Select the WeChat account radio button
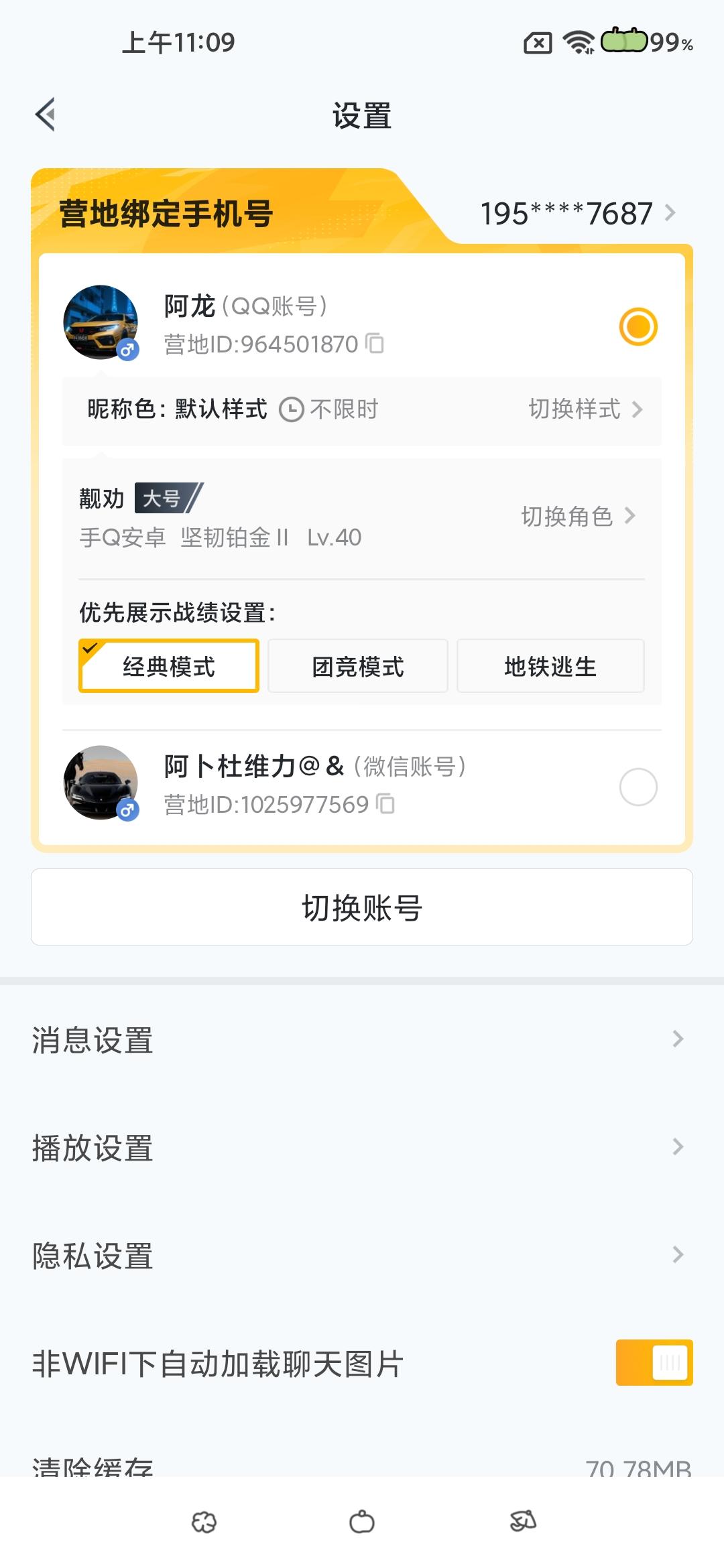The width and height of the screenshot is (724, 1568). click(640, 787)
